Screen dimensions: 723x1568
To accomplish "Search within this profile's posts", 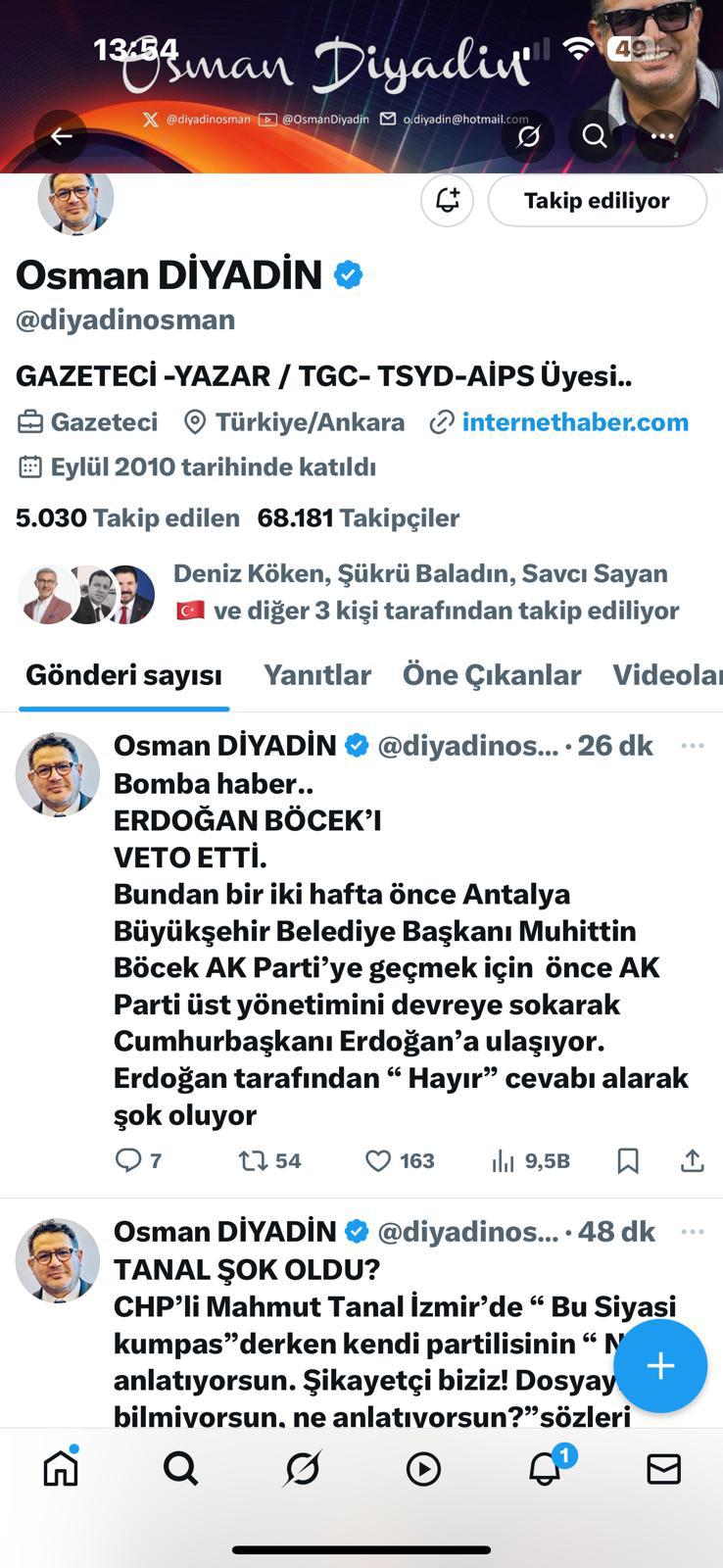I will coord(595,136).
